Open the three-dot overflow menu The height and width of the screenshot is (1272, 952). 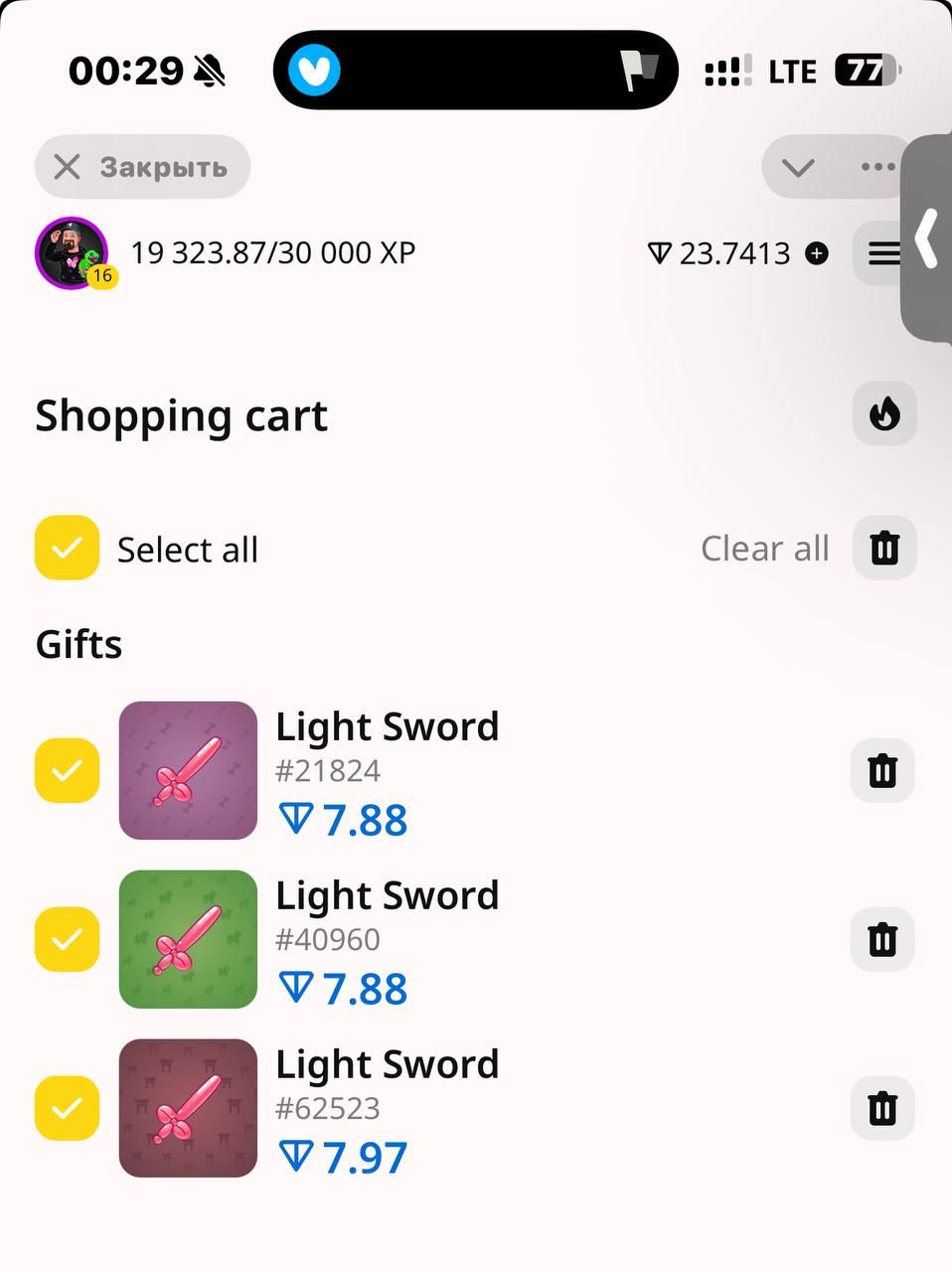[876, 167]
